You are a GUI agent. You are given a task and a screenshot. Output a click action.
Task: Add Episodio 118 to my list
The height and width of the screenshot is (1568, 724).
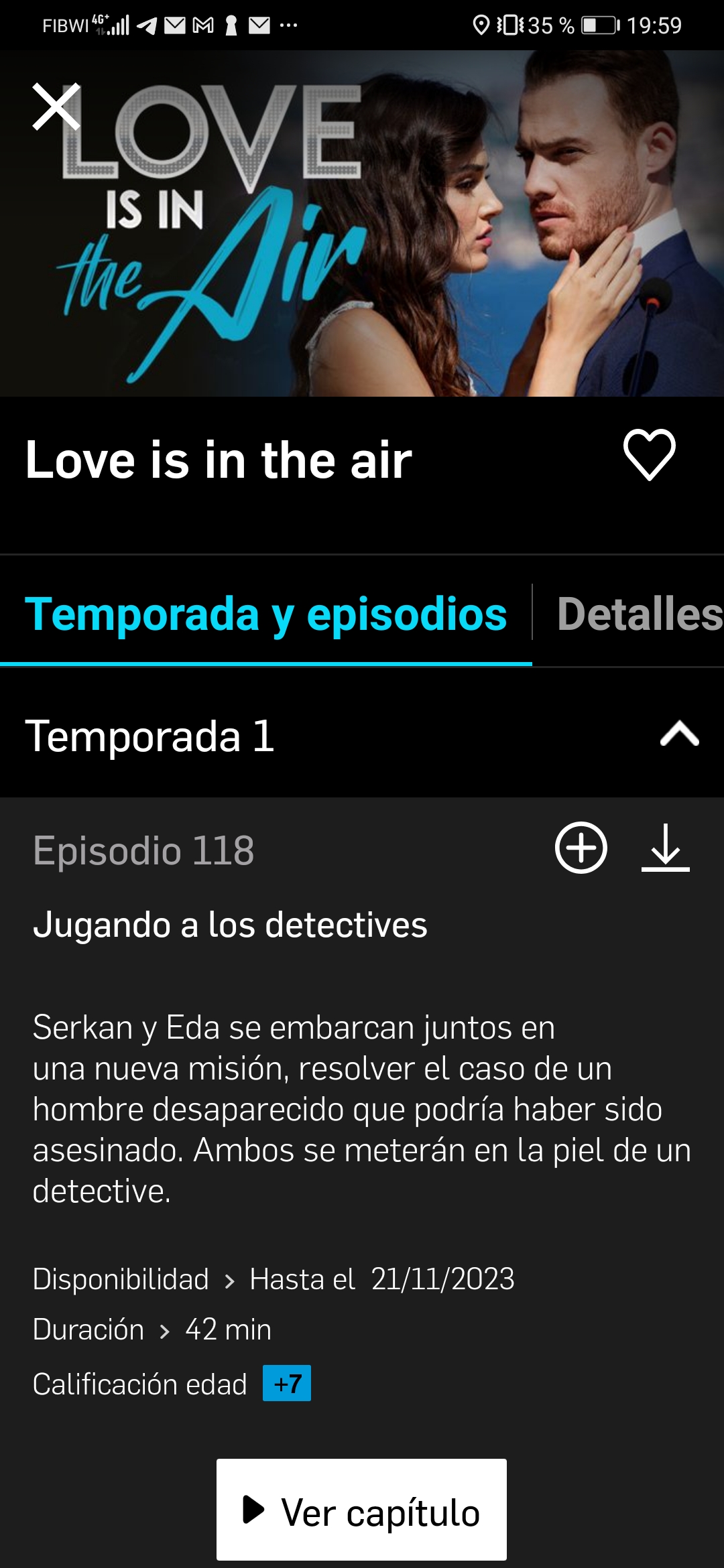tap(581, 848)
